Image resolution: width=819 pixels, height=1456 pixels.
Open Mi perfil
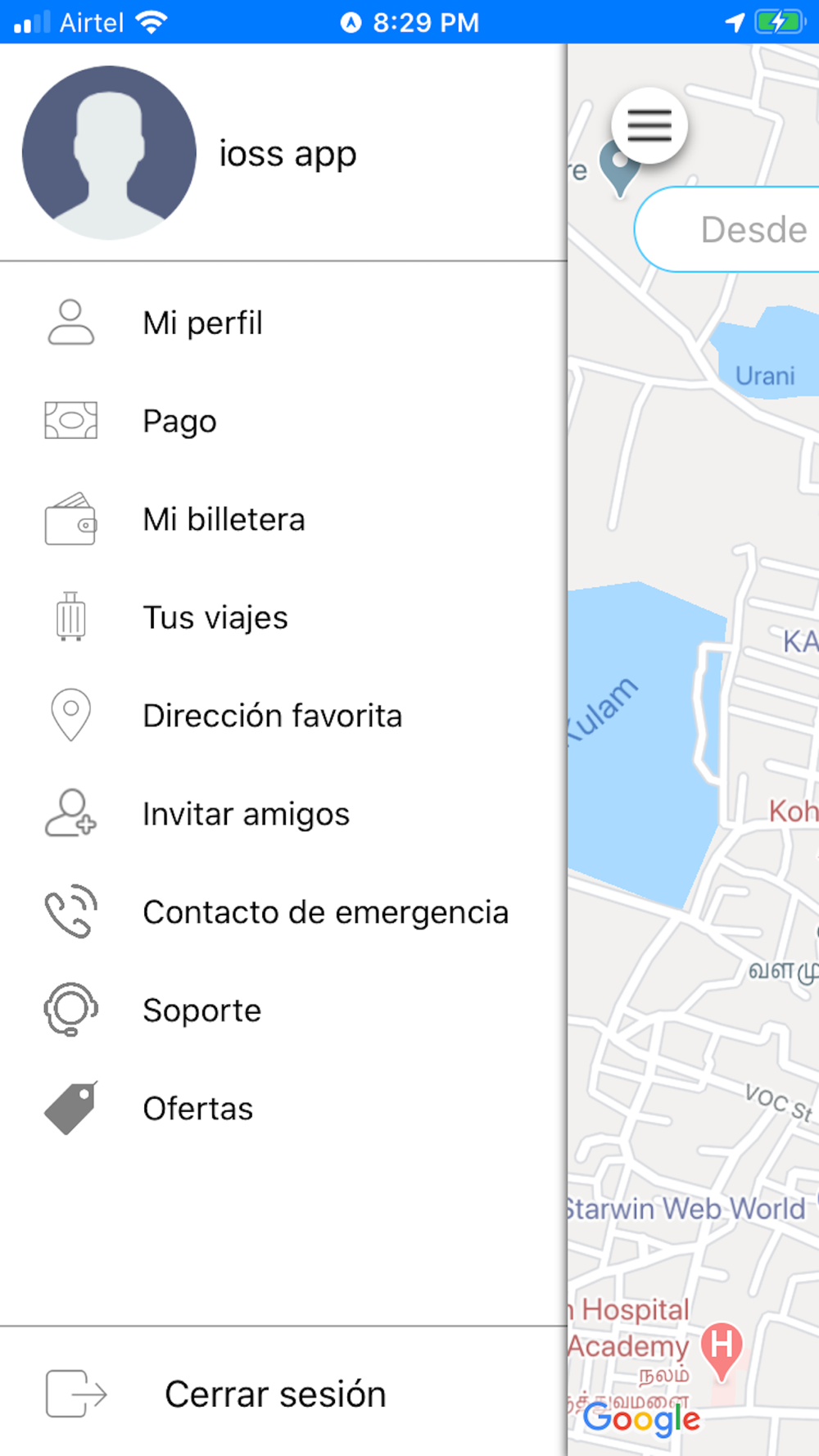283,323
